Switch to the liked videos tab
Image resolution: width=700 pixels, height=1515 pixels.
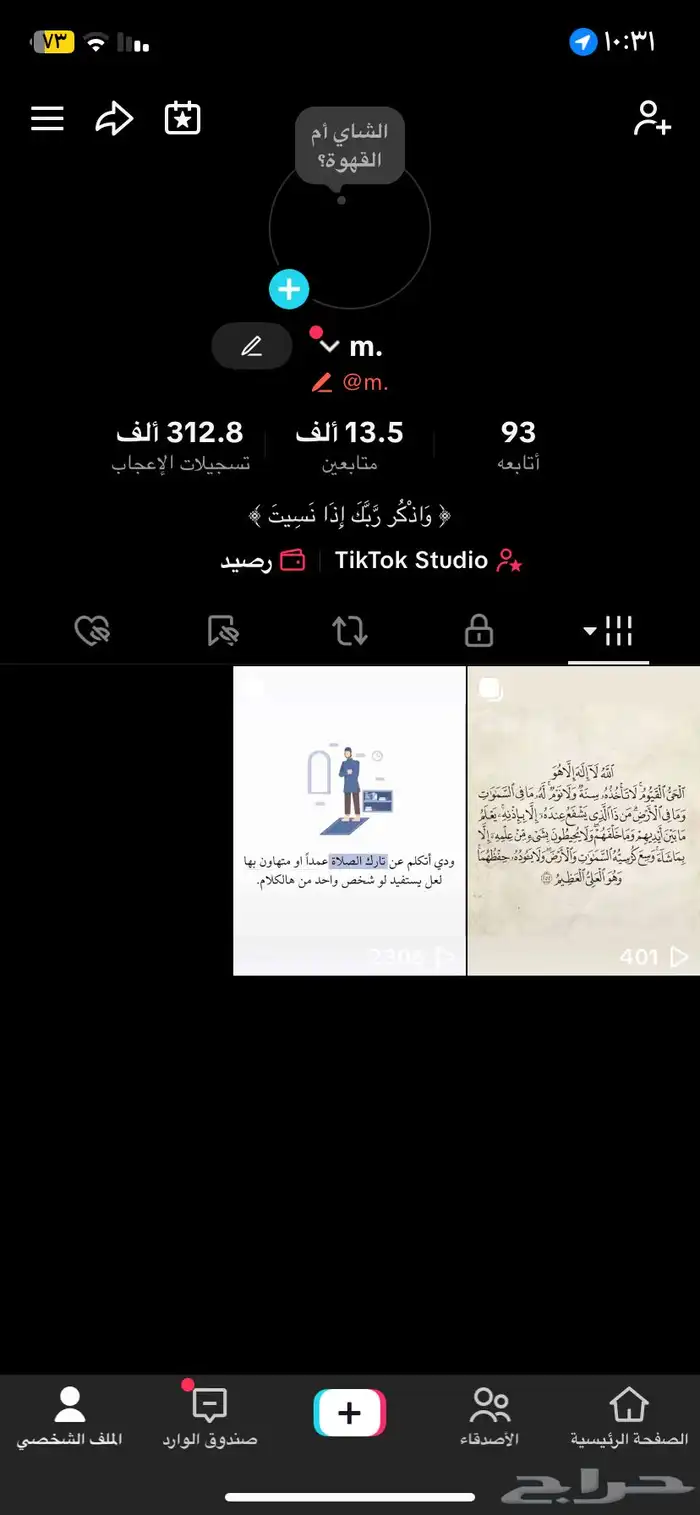(x=92, y=631)
